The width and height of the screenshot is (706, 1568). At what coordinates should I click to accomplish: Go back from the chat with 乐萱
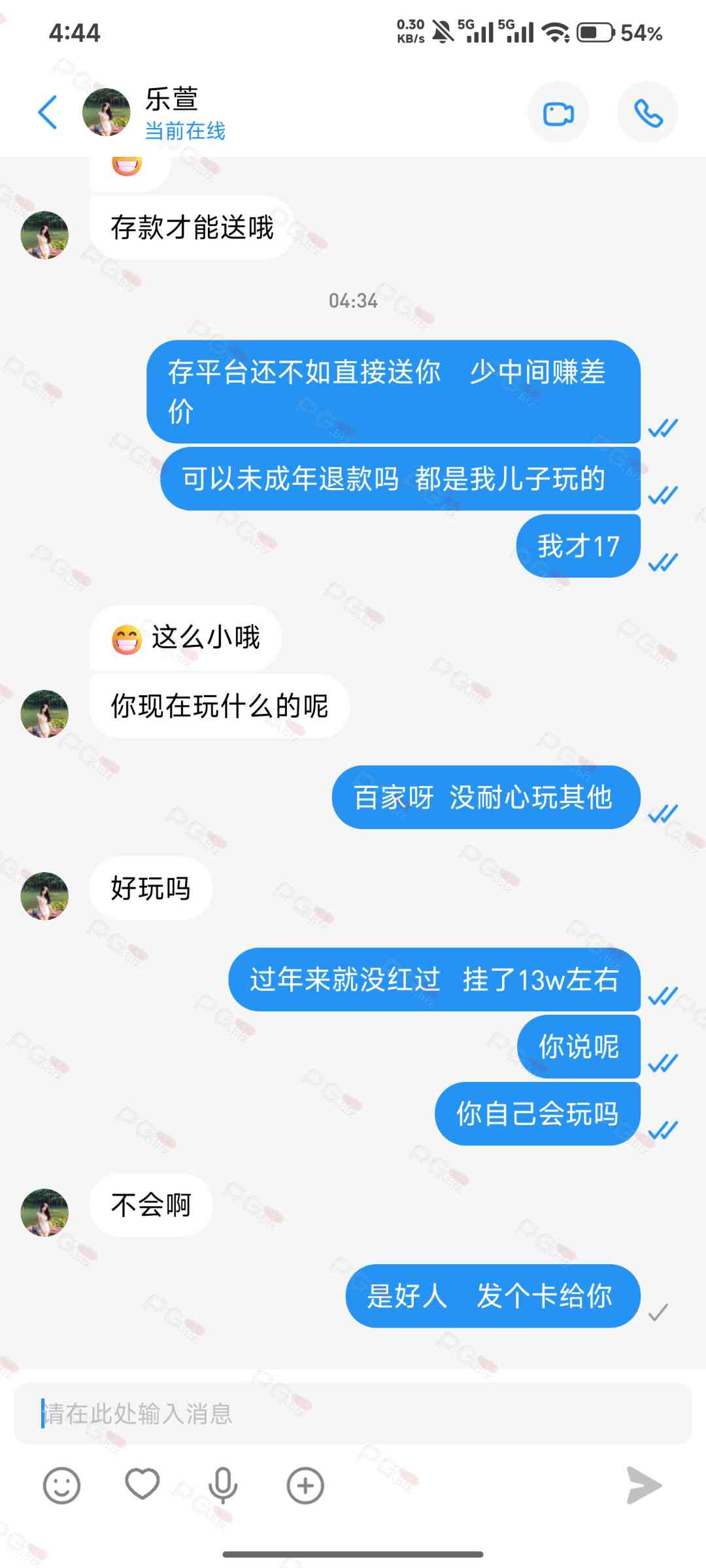tap(48, 112)
